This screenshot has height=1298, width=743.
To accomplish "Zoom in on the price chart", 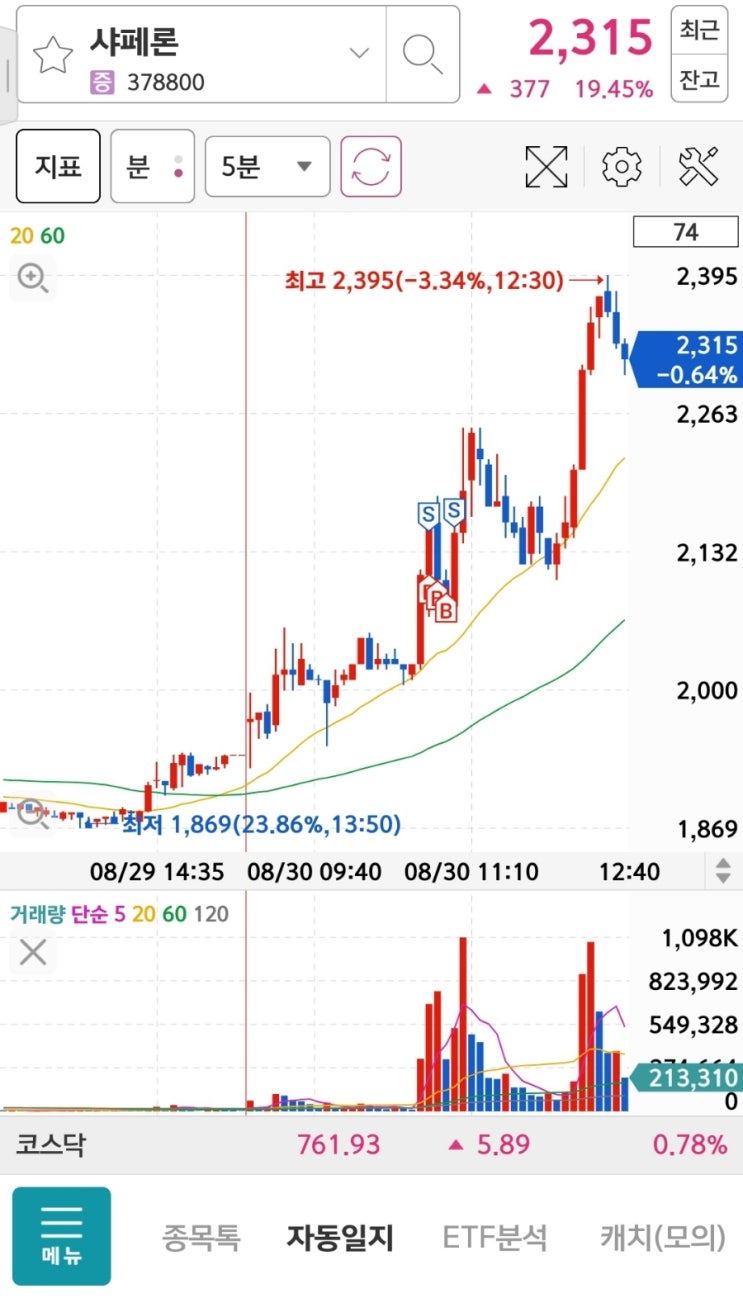I will [x=33, y=278].
